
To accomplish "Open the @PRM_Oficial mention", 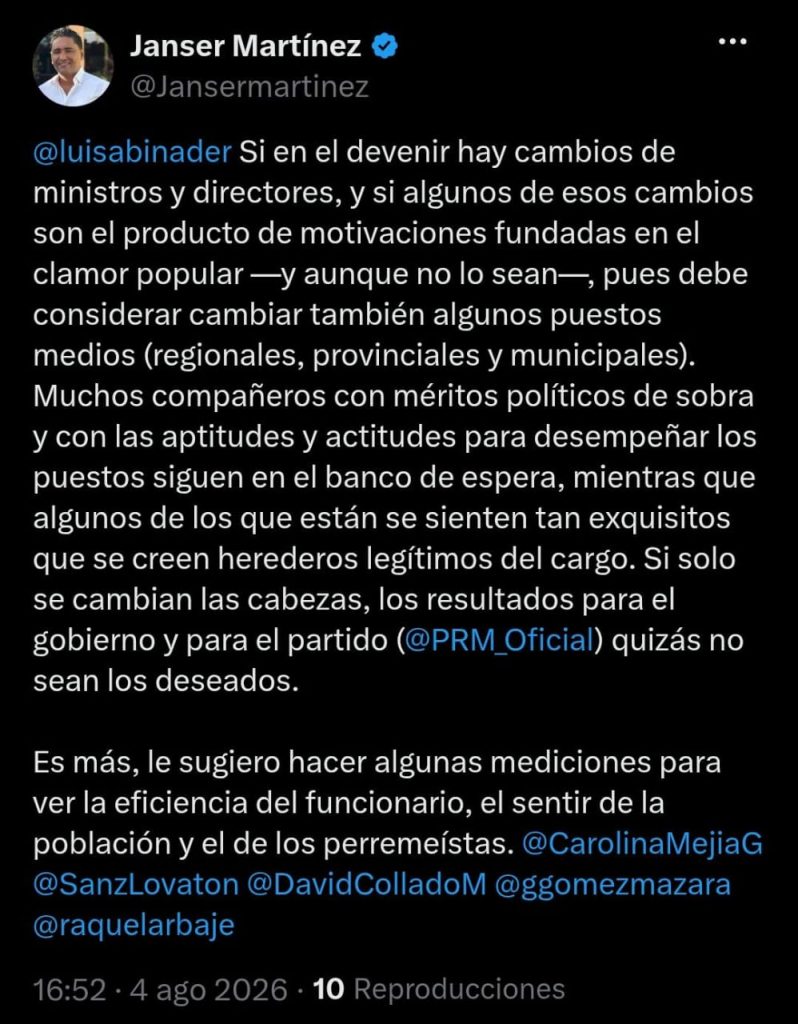I will [500, 639].
